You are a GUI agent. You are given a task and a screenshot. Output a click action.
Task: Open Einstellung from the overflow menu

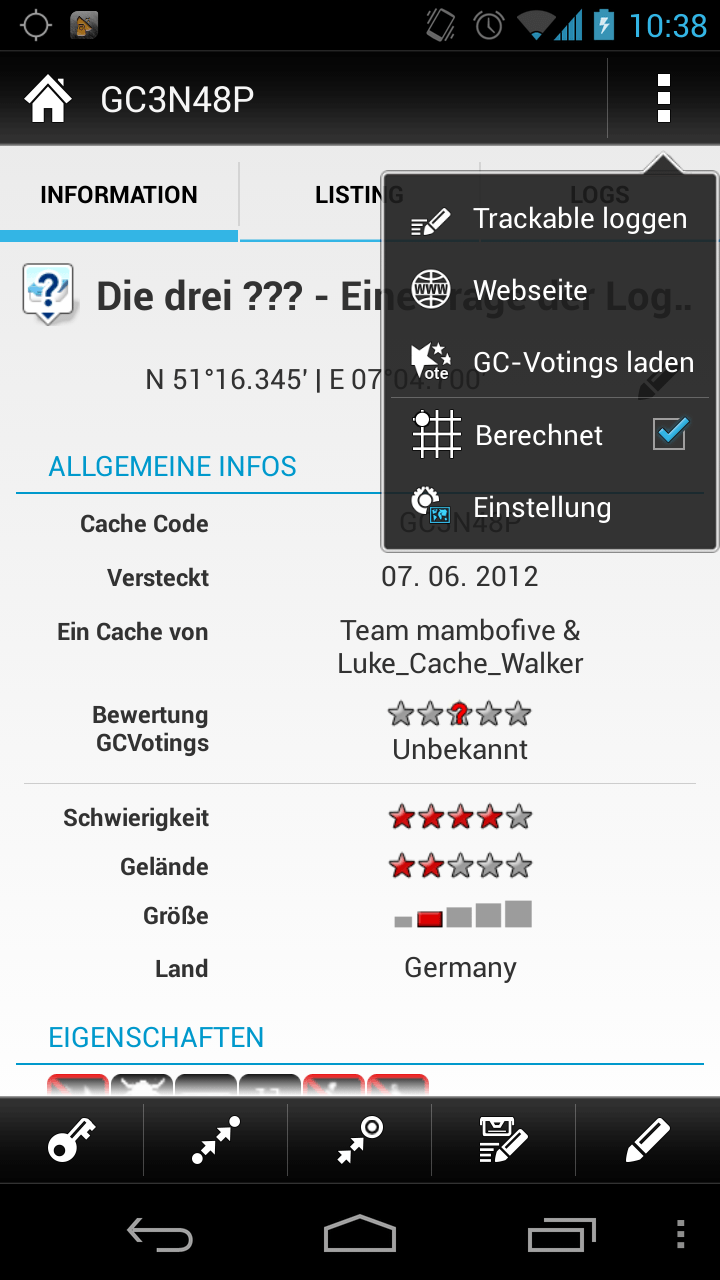pos(550,507)
